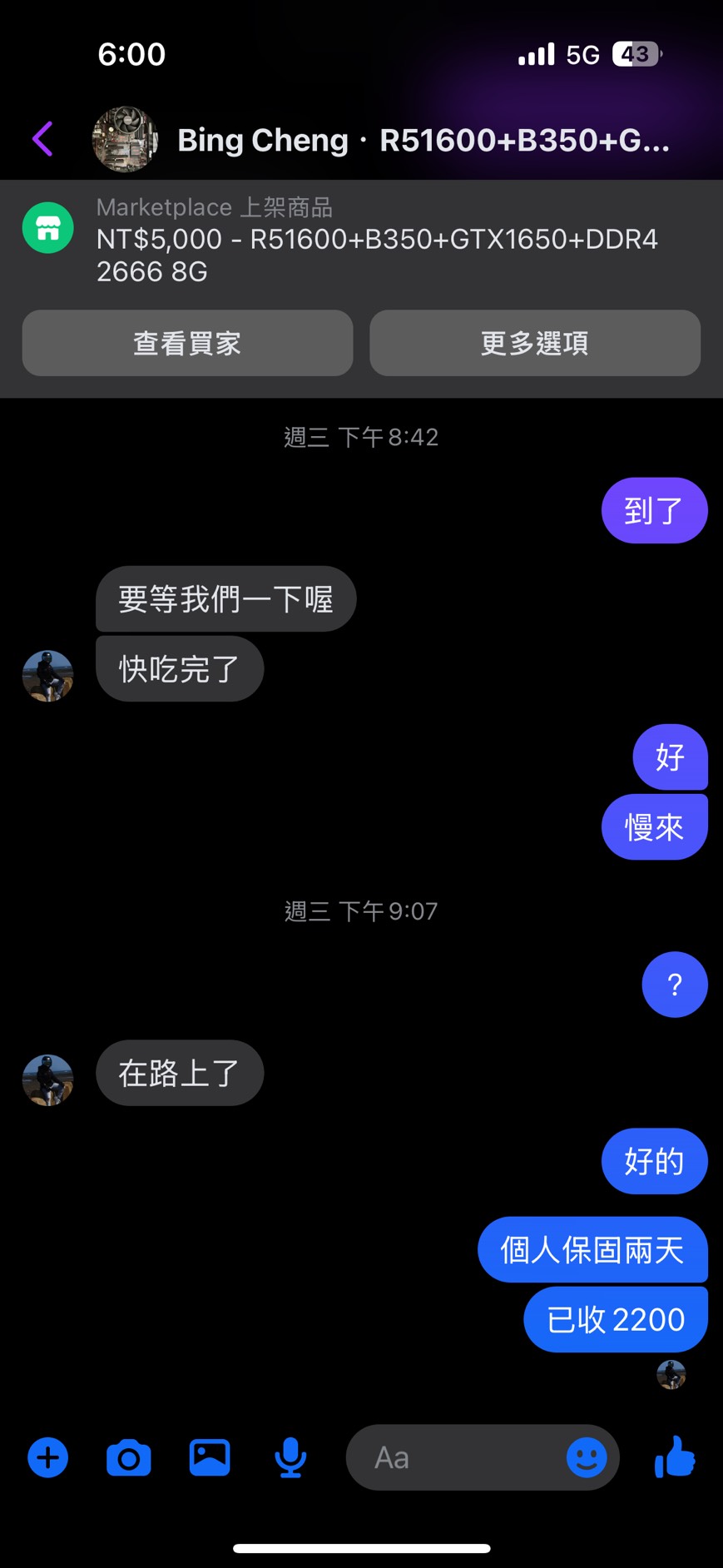723x1568 pixels.
Task: Open the plus attachments menu
Action: point(48,1457)
